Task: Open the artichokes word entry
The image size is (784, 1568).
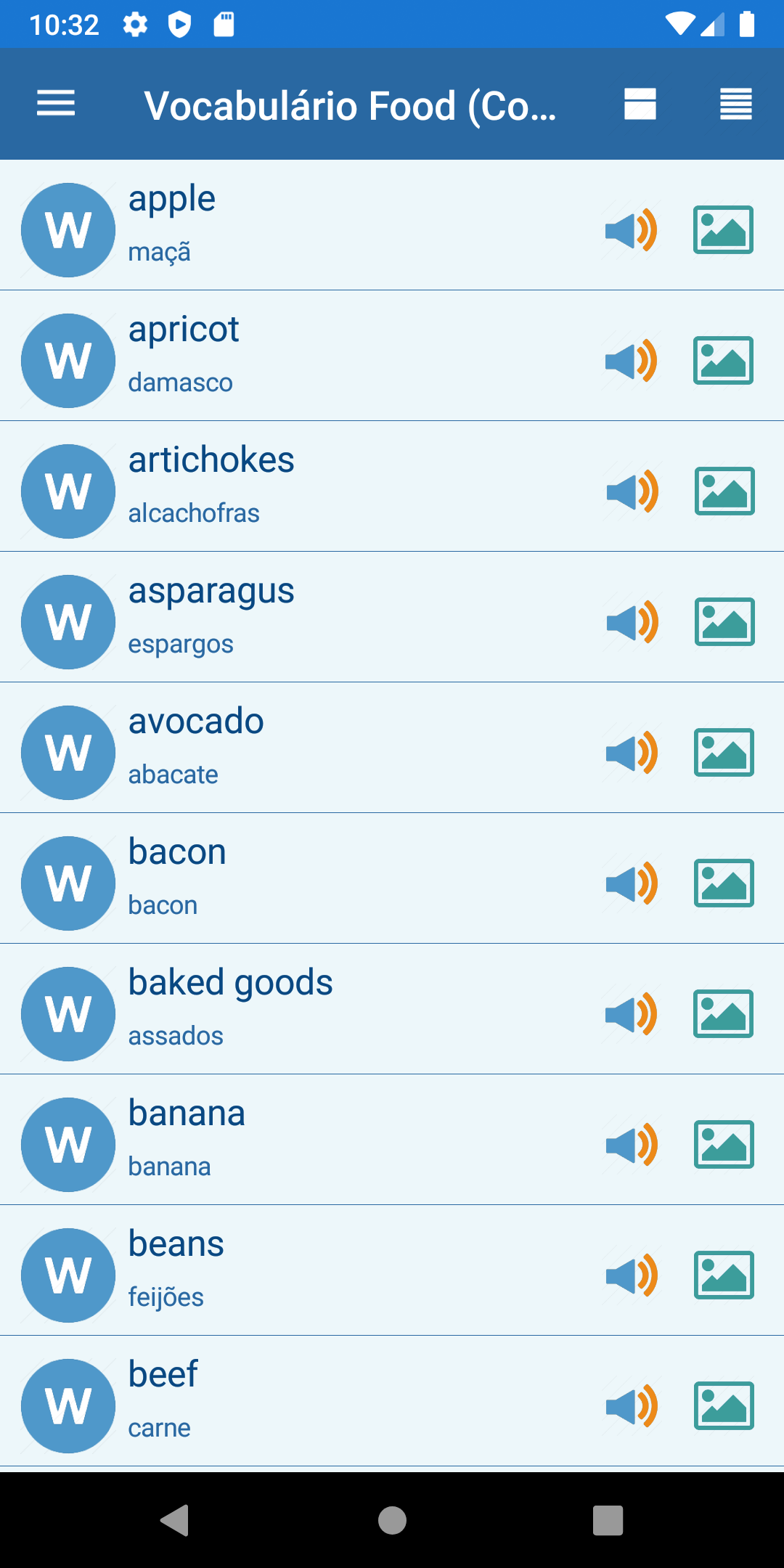Action: (x=290, y=486)
